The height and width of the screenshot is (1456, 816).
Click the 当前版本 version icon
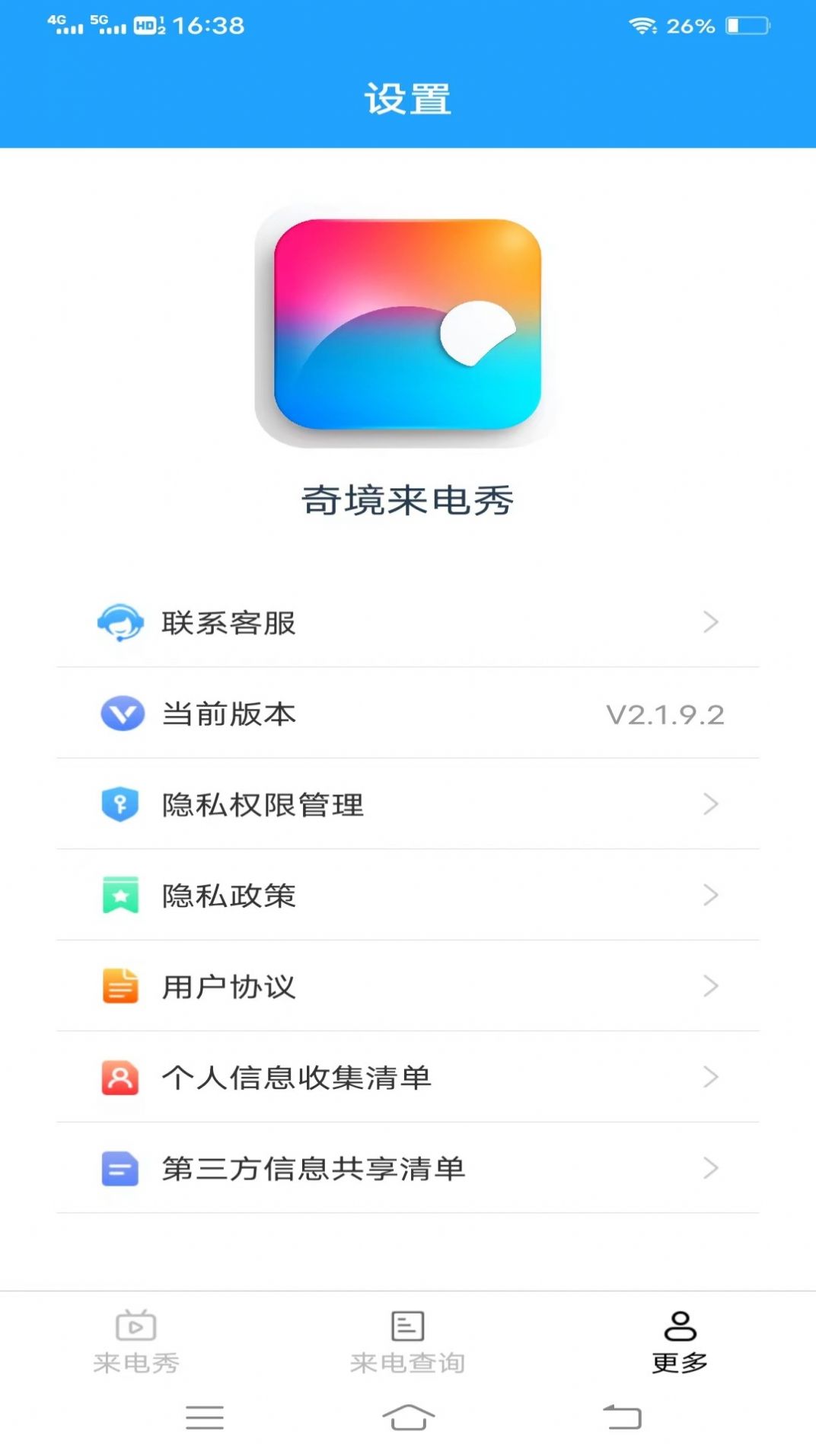(x=122, y=714)
